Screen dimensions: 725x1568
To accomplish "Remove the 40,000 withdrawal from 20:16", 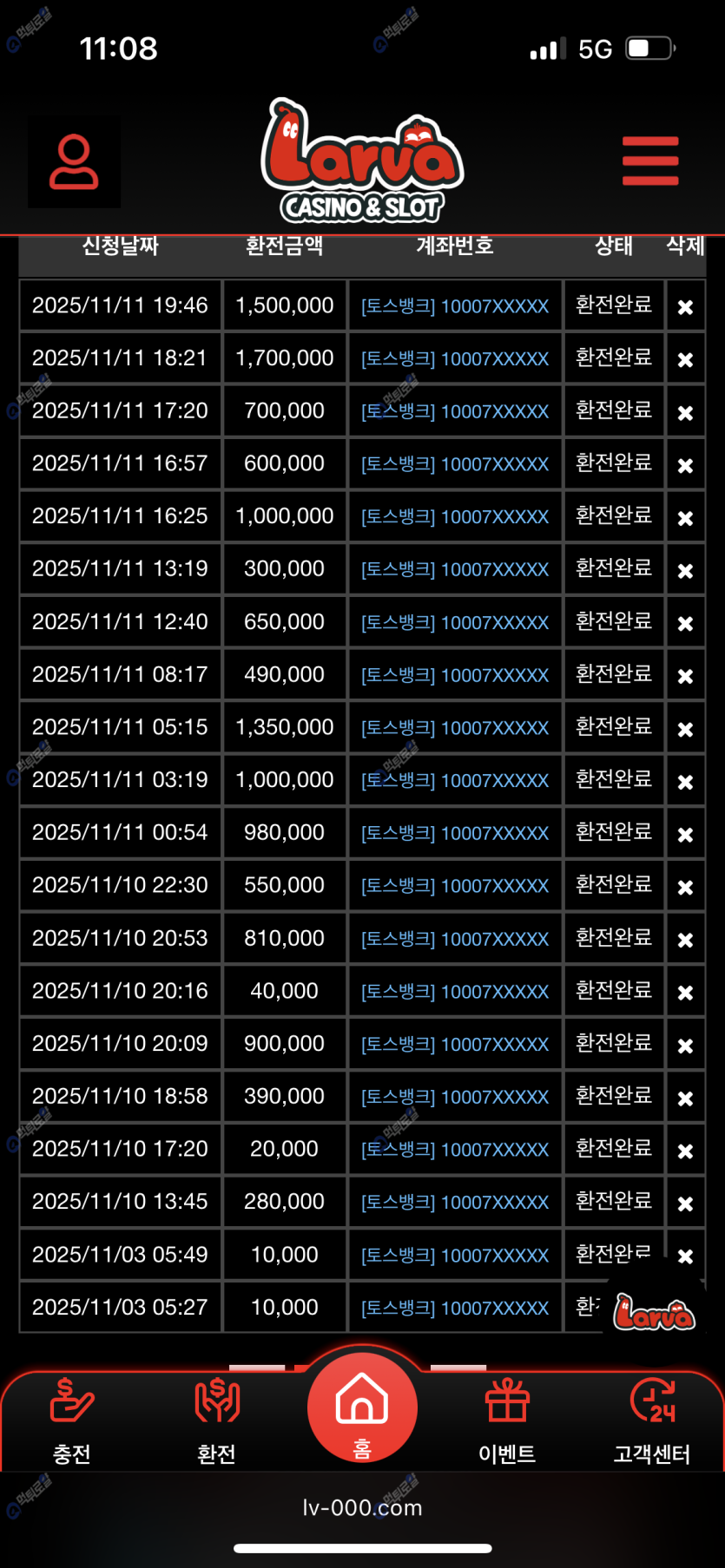I will point(685,992).
